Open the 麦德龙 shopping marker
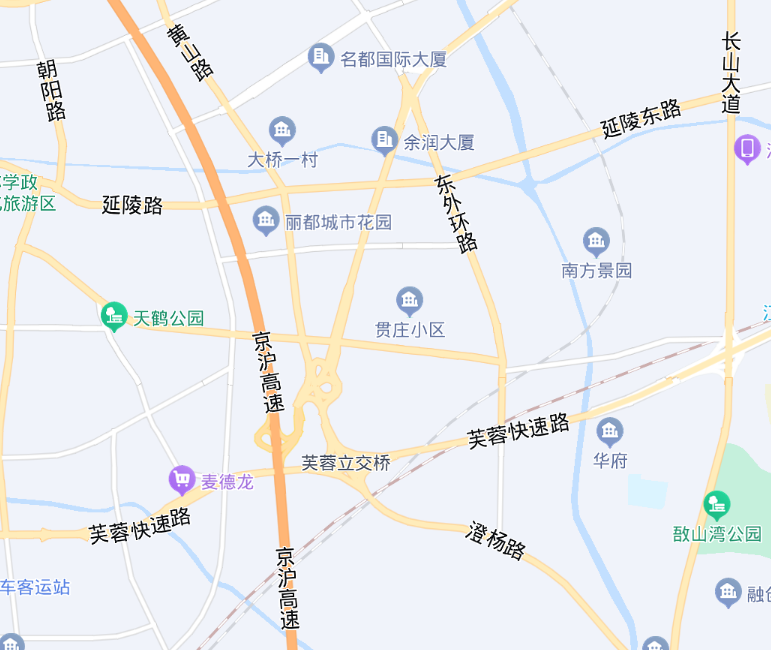 click(x=182, y=480)
